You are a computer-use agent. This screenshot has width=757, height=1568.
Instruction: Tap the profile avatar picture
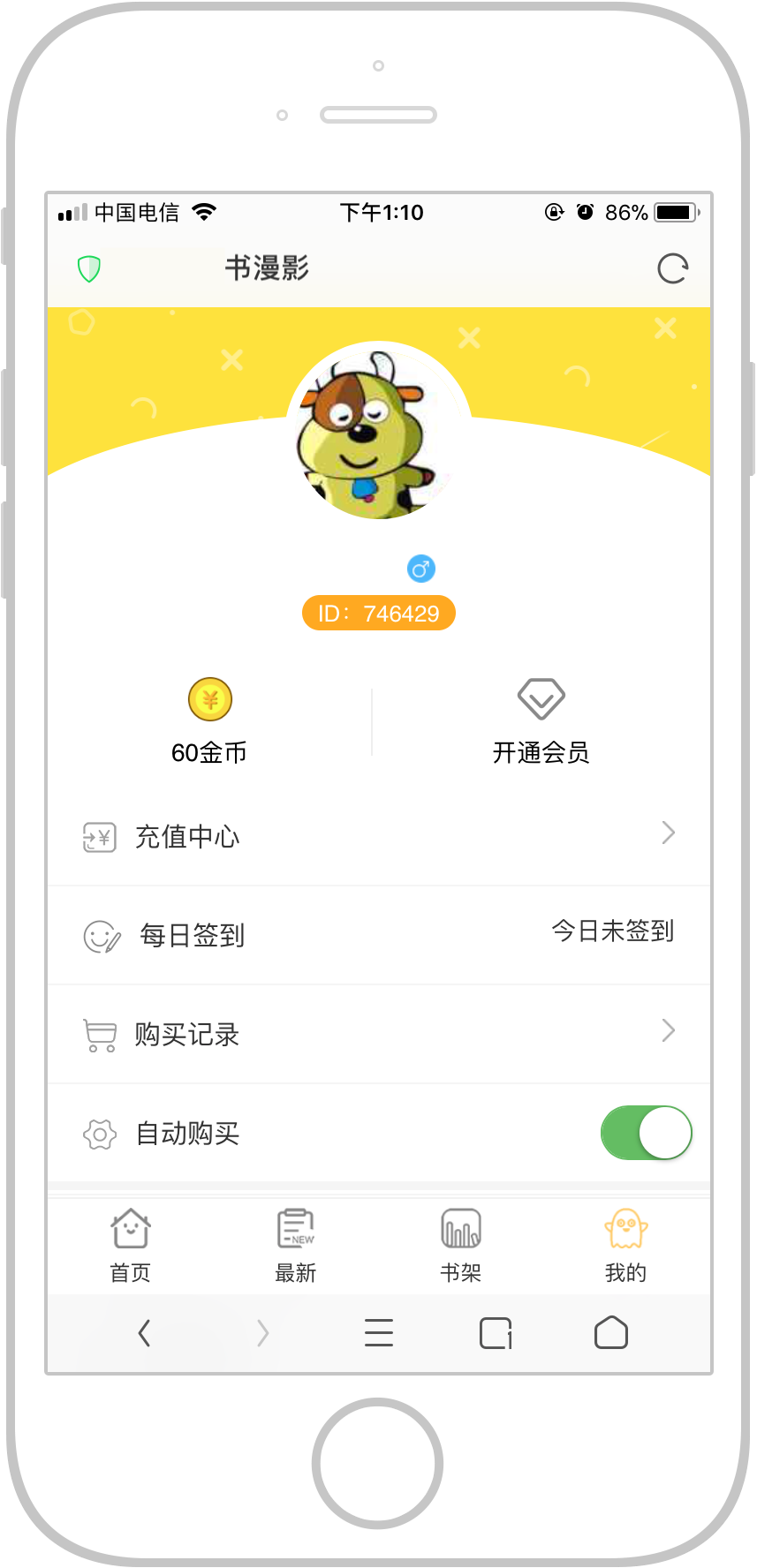[x=378, y=431]
